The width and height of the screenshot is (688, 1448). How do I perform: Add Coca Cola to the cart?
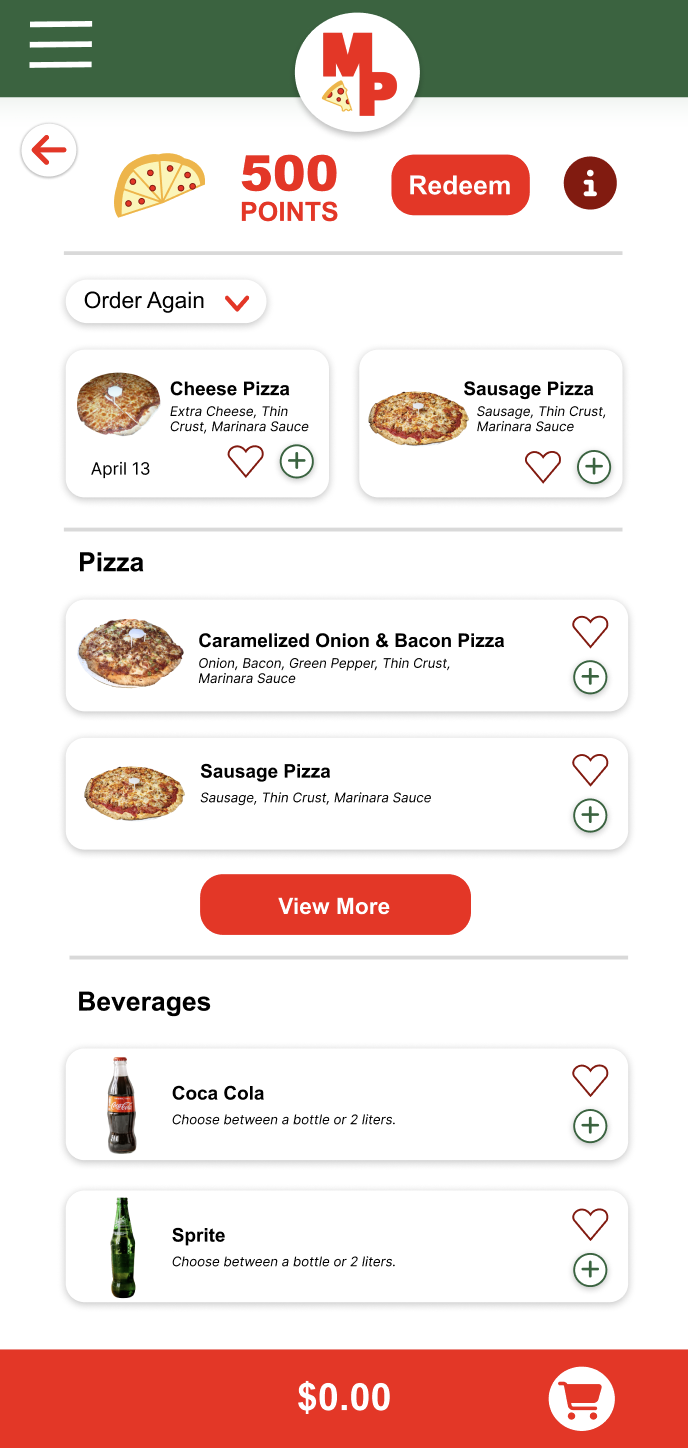coord(590,1126)
